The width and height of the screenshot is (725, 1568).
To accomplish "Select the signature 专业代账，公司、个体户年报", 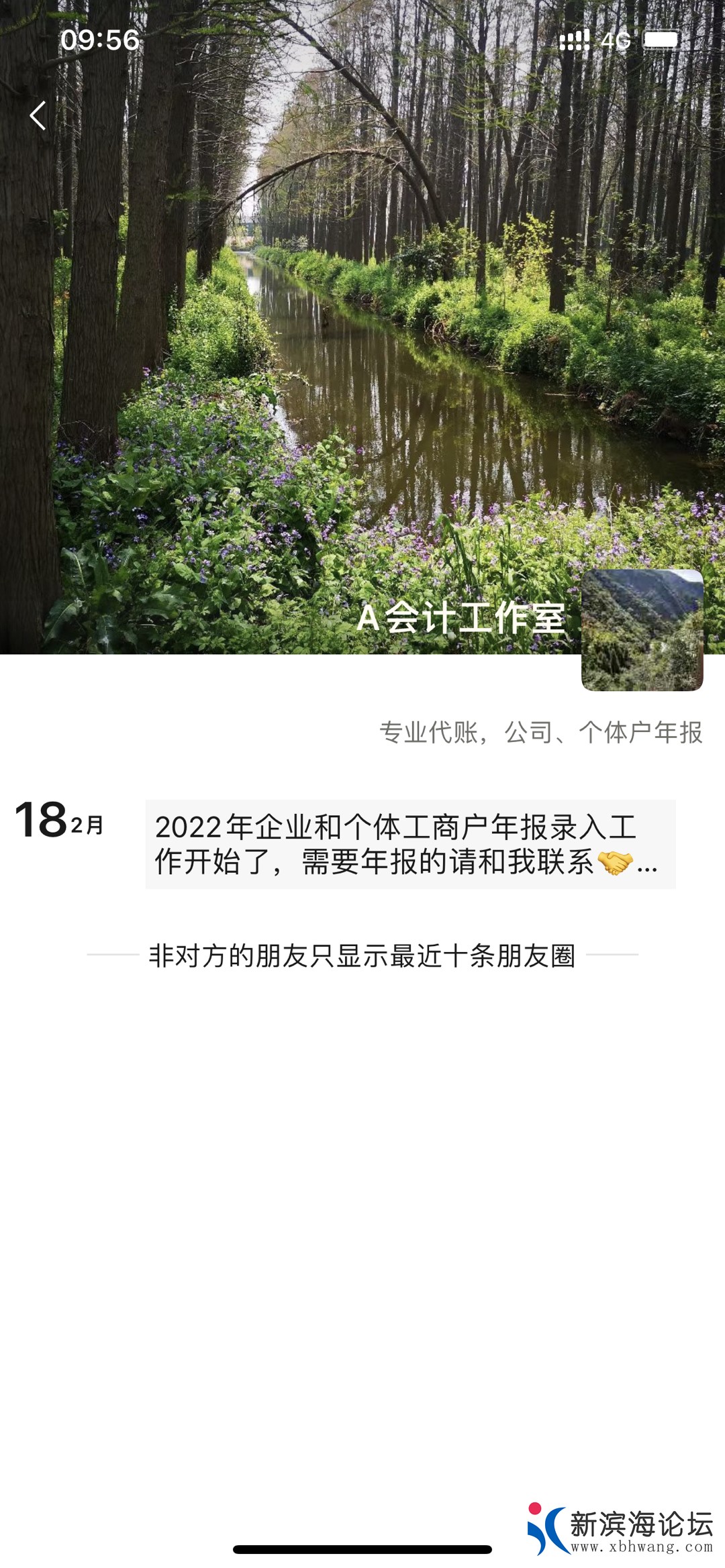I will pyautogui.click(x=540, y=735).
